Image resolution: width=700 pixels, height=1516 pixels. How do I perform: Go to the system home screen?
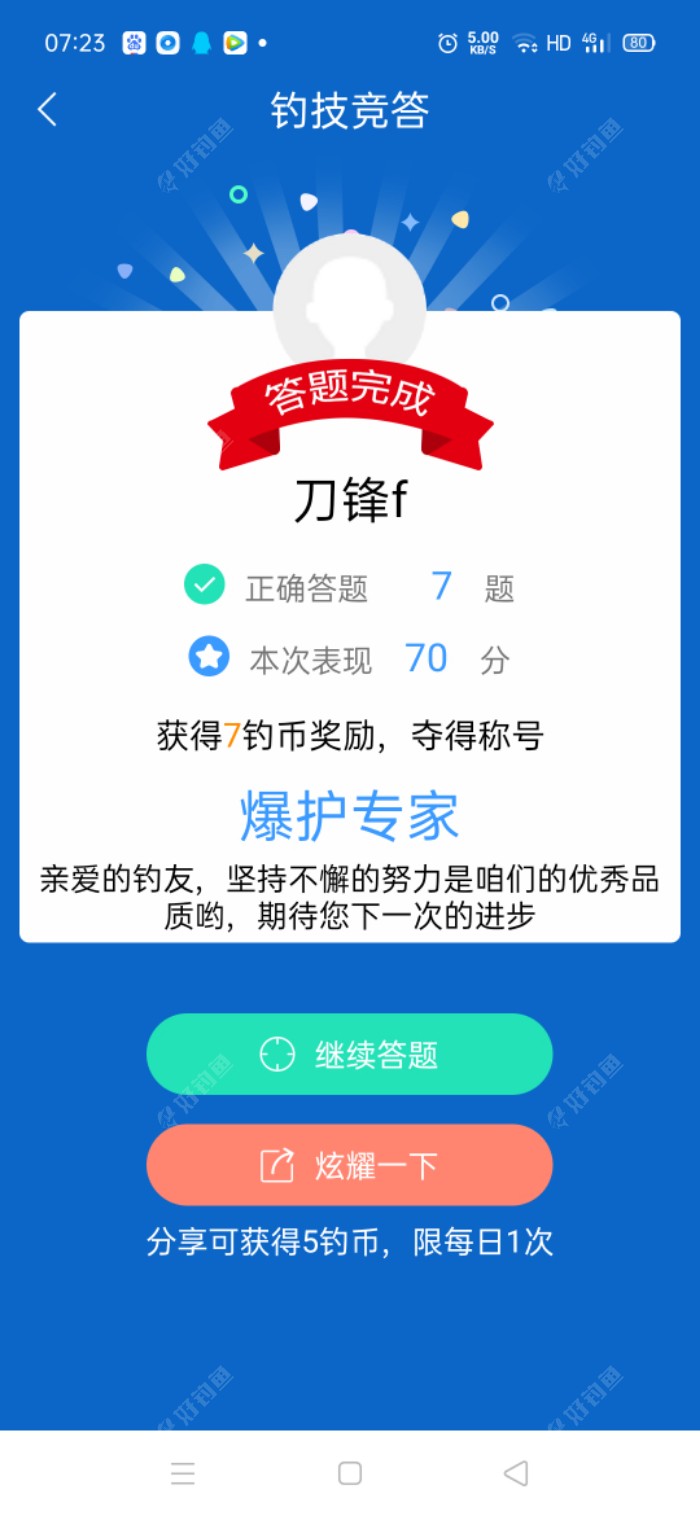pos(350,1473)
